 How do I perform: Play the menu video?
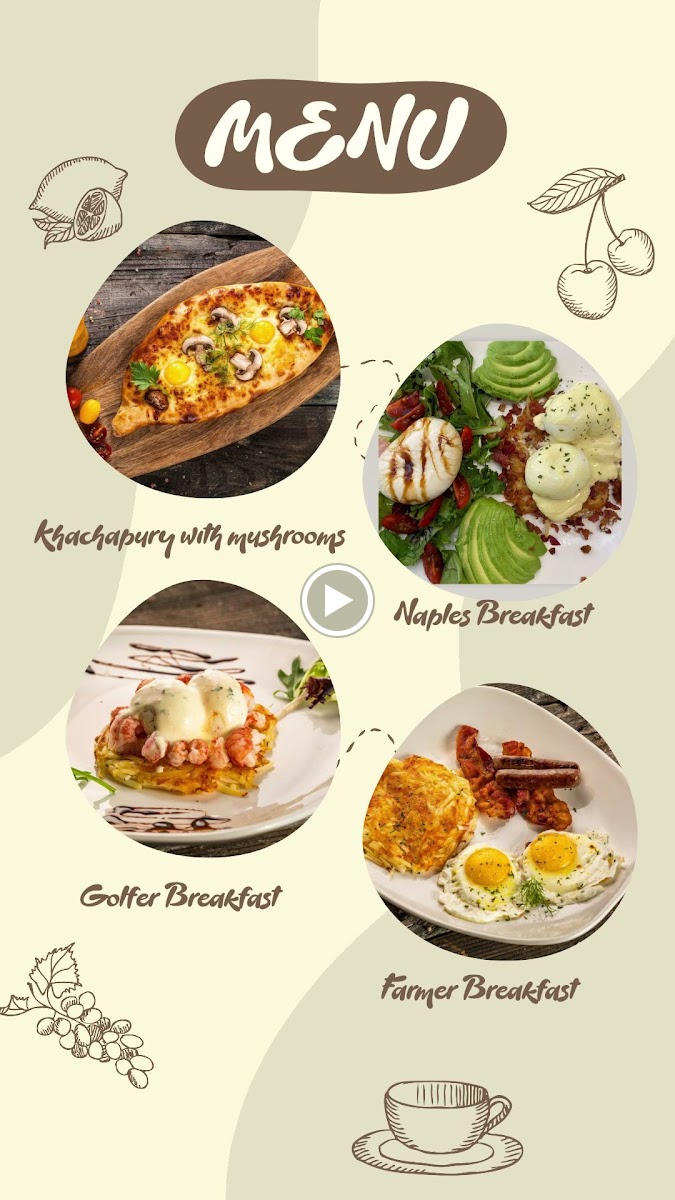click(x=337, y=600)
